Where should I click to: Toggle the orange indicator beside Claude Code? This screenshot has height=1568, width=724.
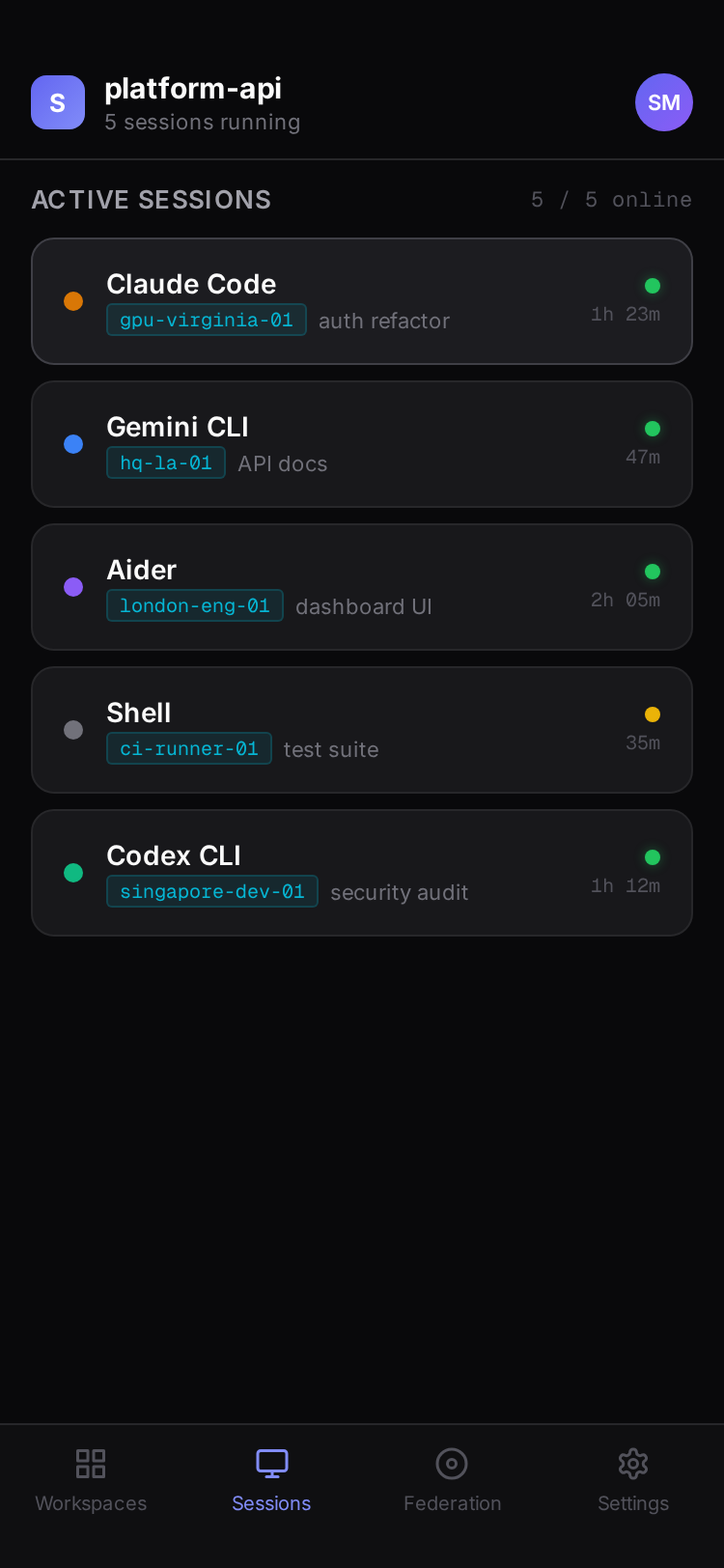[73, 300]
